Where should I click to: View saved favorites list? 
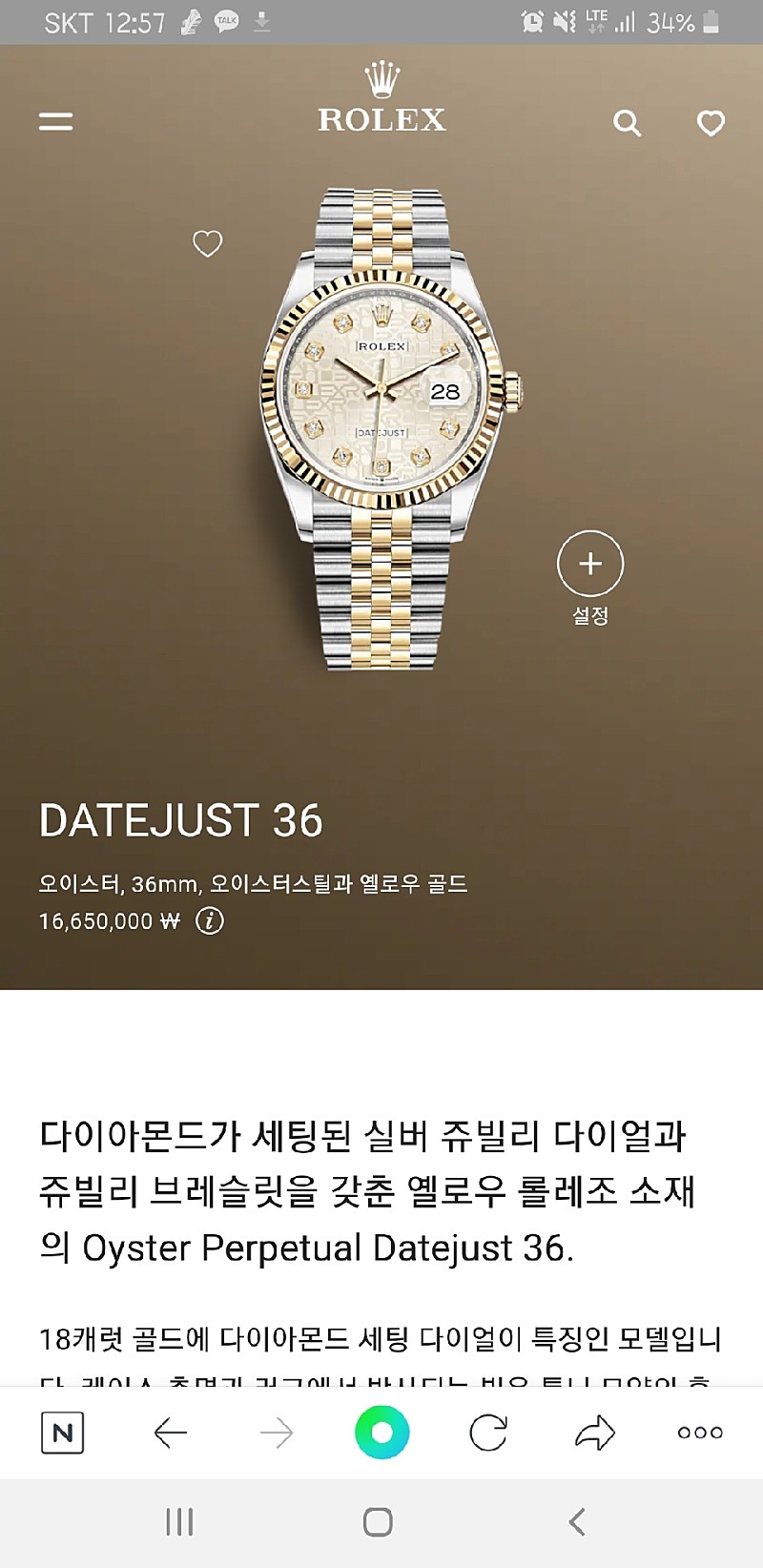pos(711,123)
